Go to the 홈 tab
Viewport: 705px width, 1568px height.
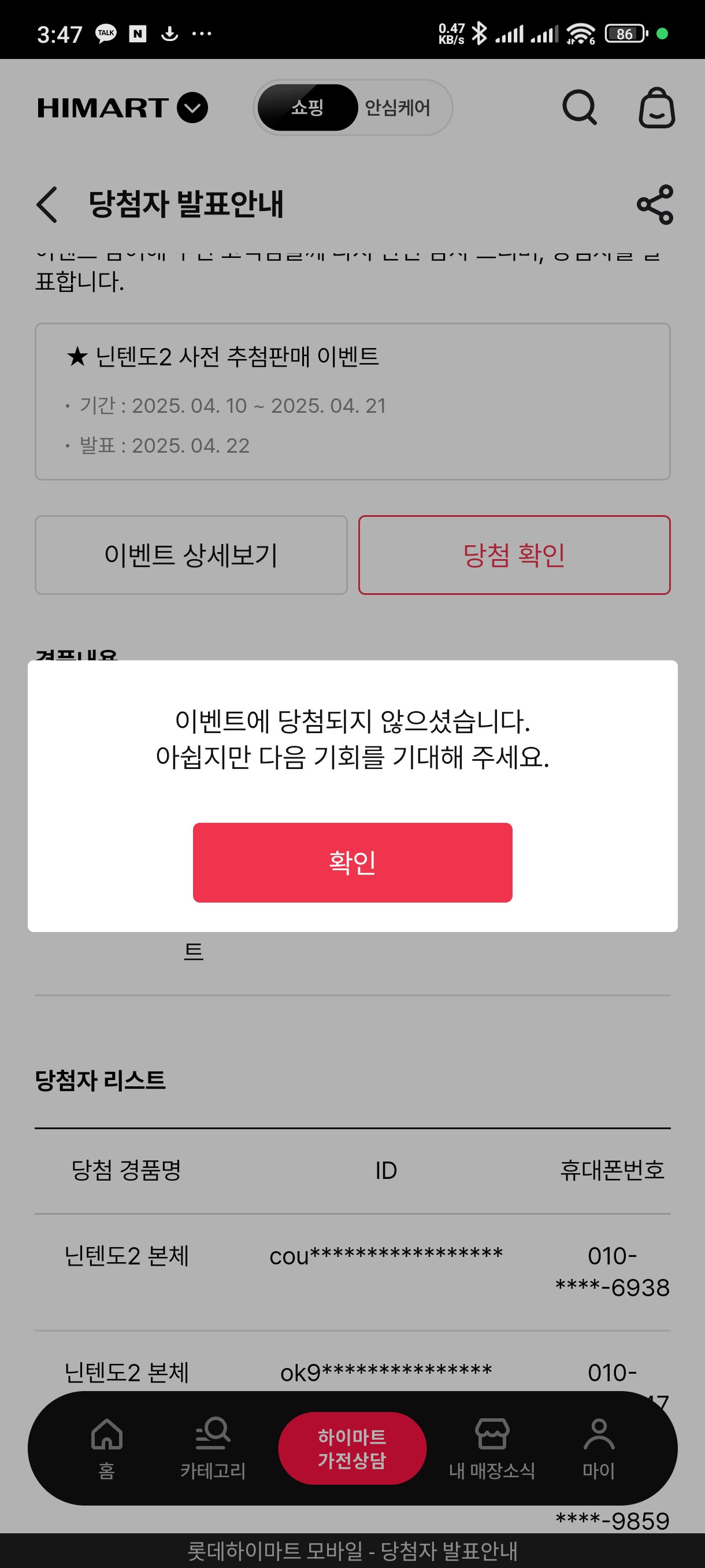point(106,1449)
